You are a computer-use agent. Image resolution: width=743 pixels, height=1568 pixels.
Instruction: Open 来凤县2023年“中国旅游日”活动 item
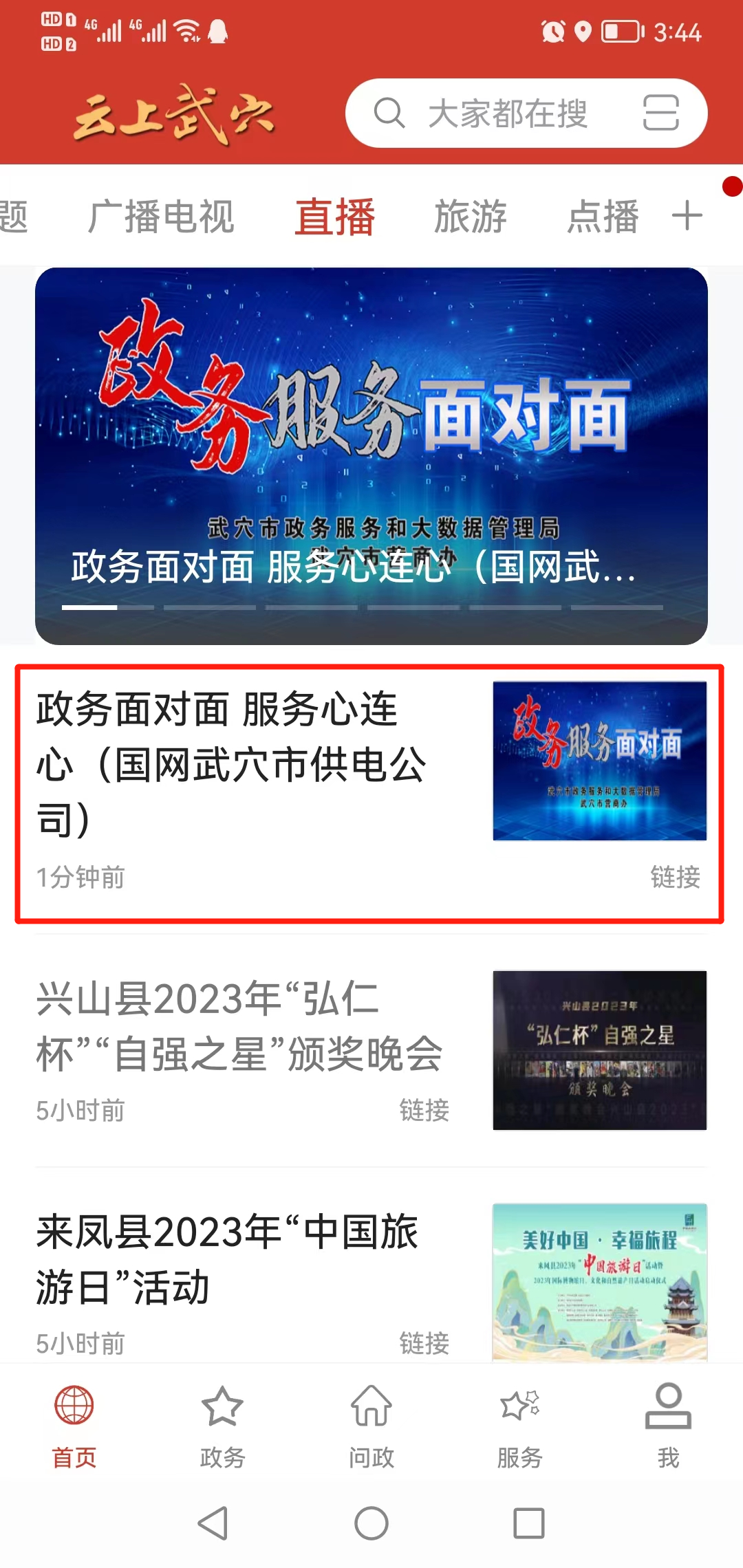[371, 1283]
